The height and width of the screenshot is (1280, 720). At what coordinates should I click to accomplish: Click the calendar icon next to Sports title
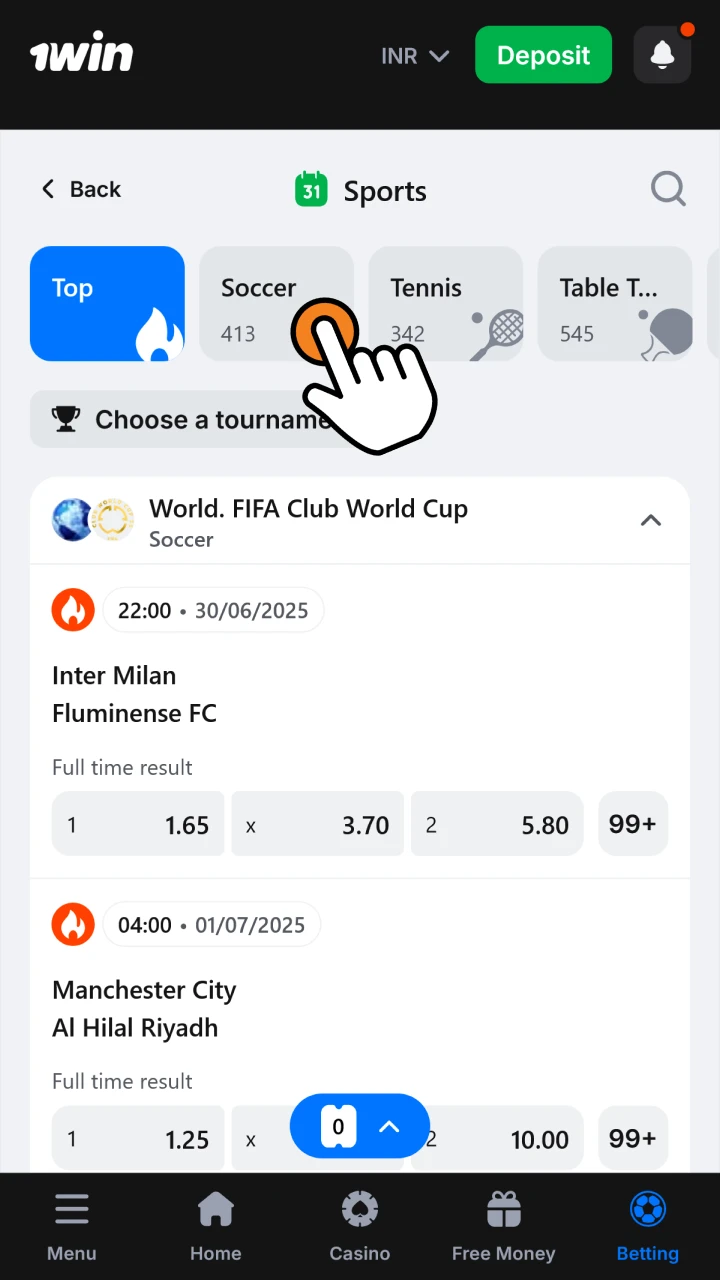[311, 189]
